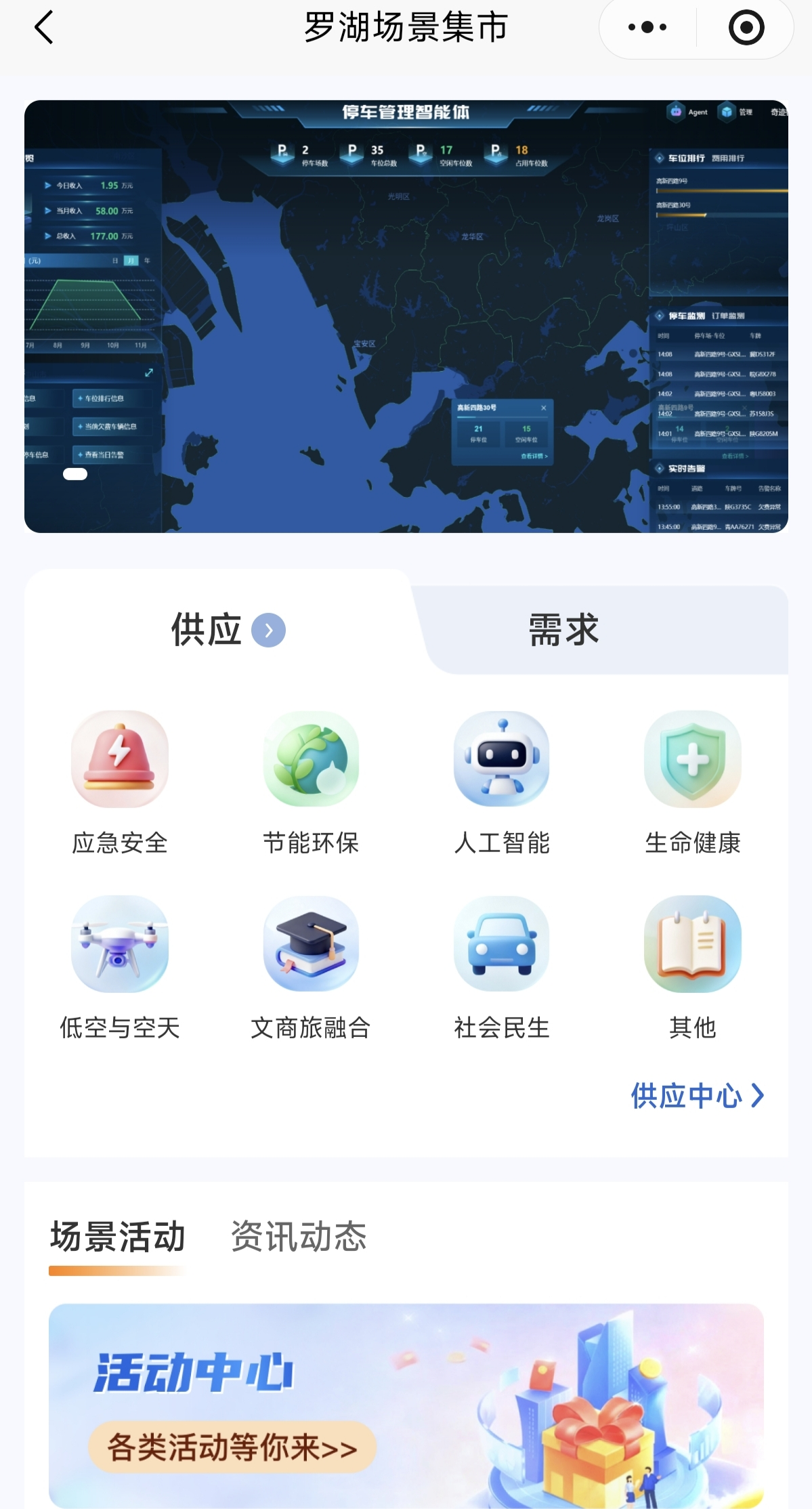Browse the 节能环保 category
Viewport: 812px width, 1509px height.
point(311,782)
